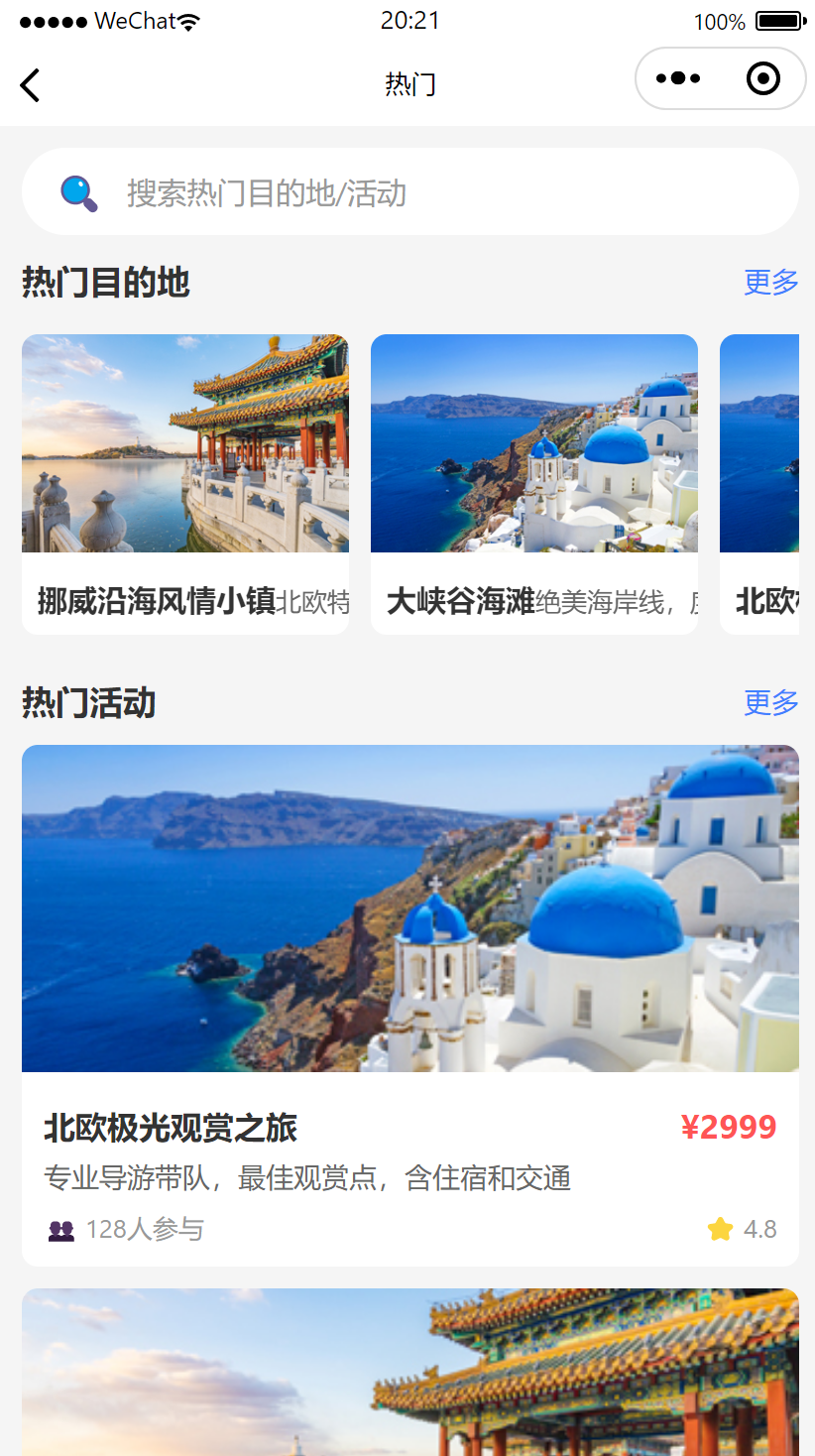The width and height of the screenshot is (815, 1456).
Task: Open the mini program three-dot menu
Action: point(678,78)
